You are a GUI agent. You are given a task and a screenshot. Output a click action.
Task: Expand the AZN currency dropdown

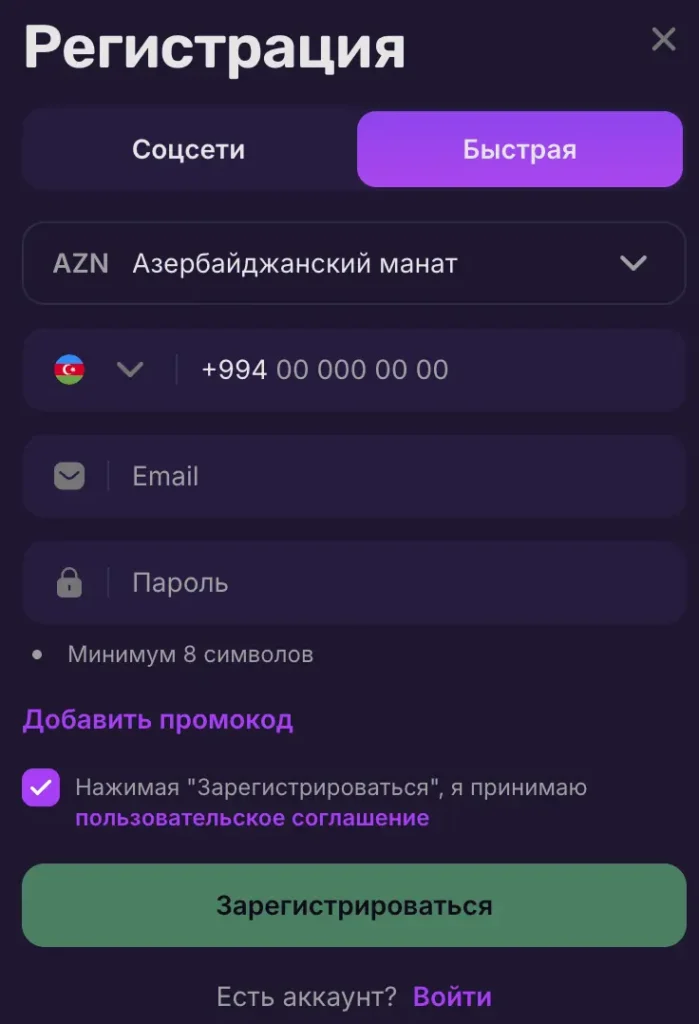click(x=354, y=264)
